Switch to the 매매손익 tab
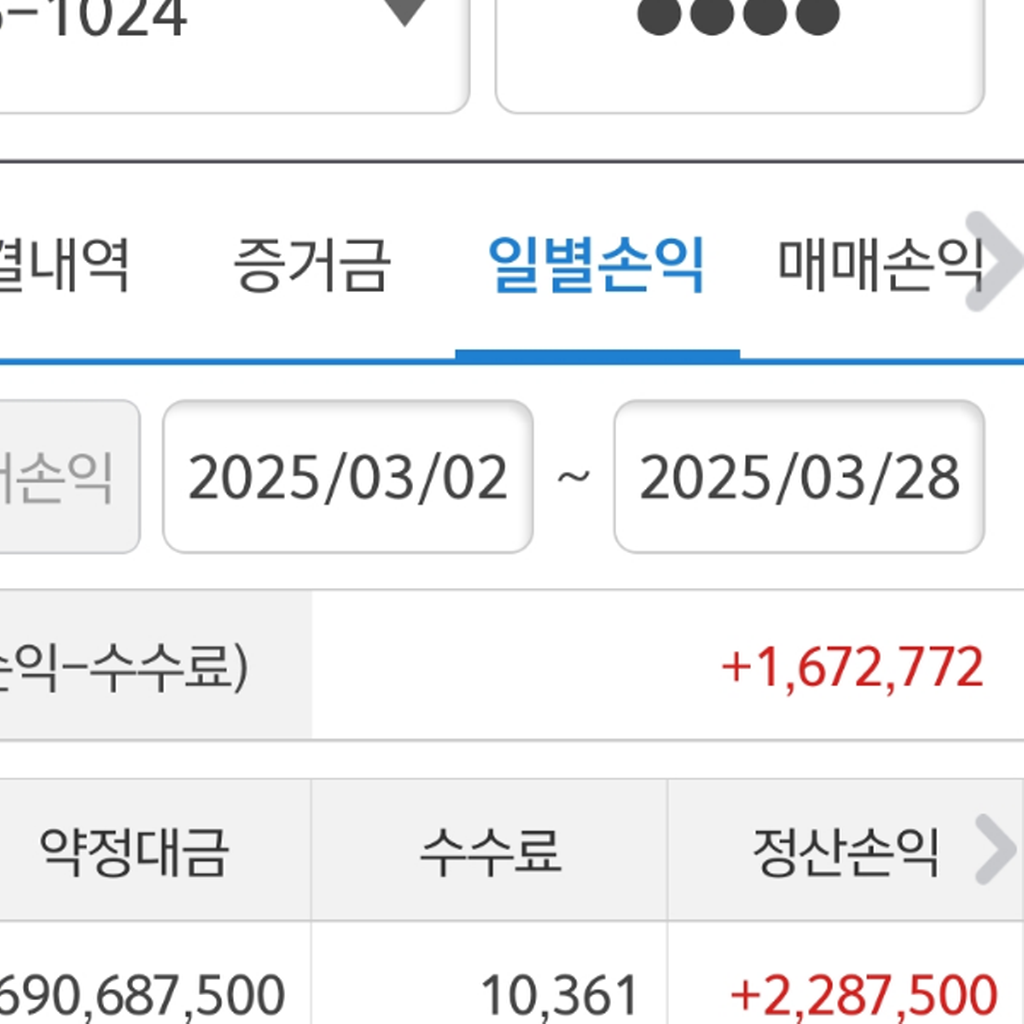The width and height of the screenshot is (1024, 1024). tap(868, 266)
